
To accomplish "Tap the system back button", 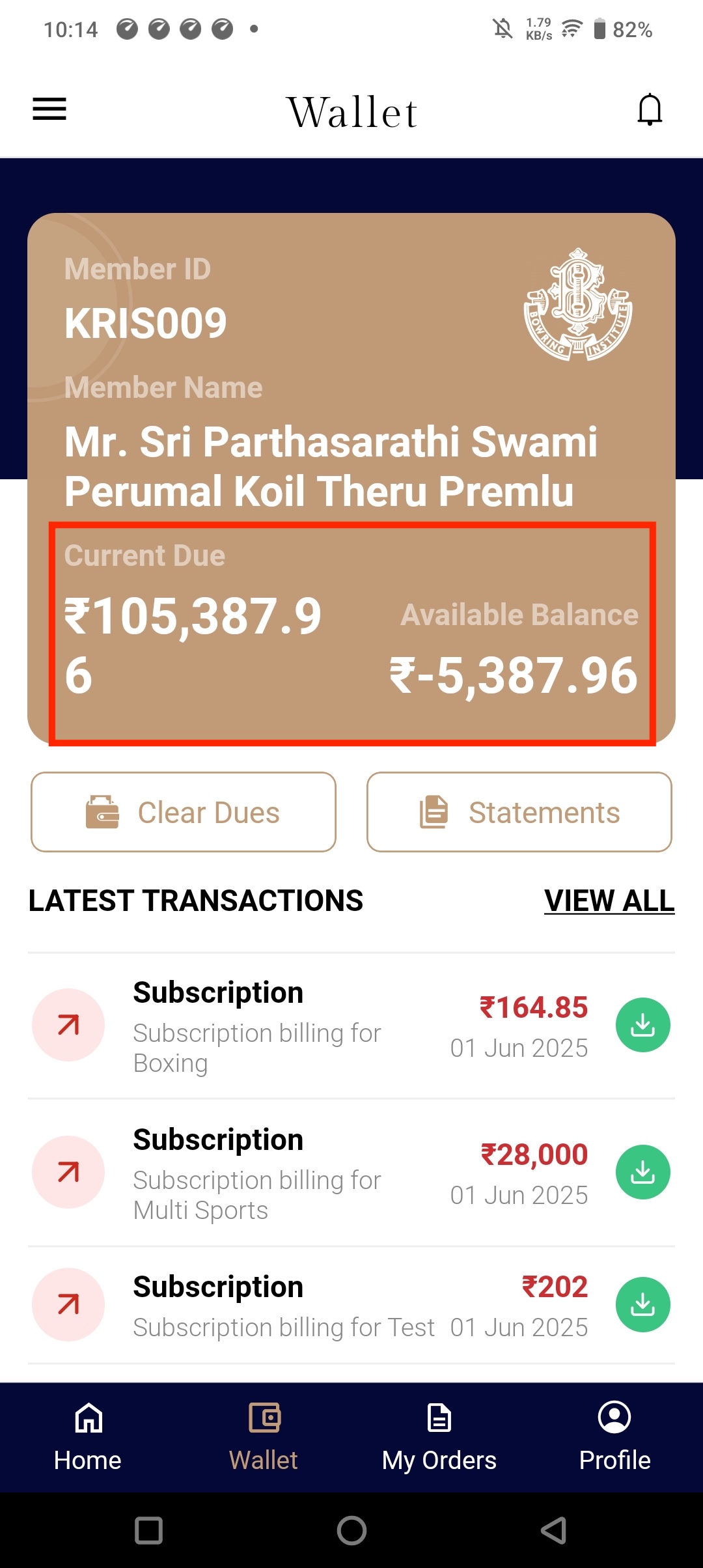I will pyautogui.click(x=553, y=1530).
